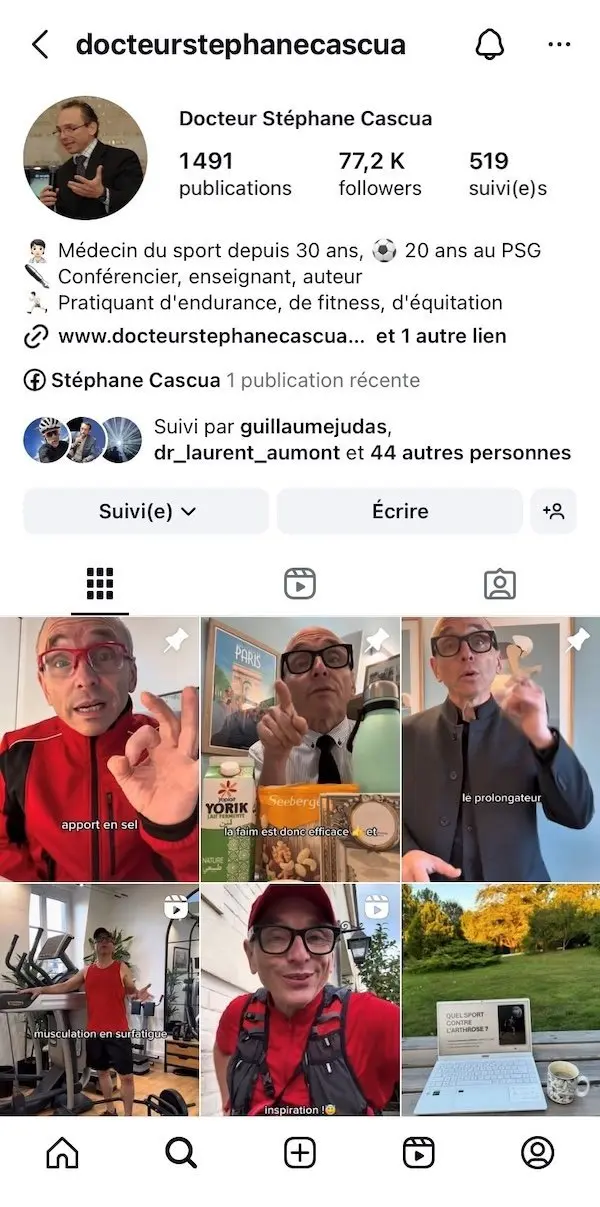Open the 'Quel sport contre l'arthrose' post
Image resolution: width=600 pixels, height=1207 pixels.
click(x=501, y=998)
